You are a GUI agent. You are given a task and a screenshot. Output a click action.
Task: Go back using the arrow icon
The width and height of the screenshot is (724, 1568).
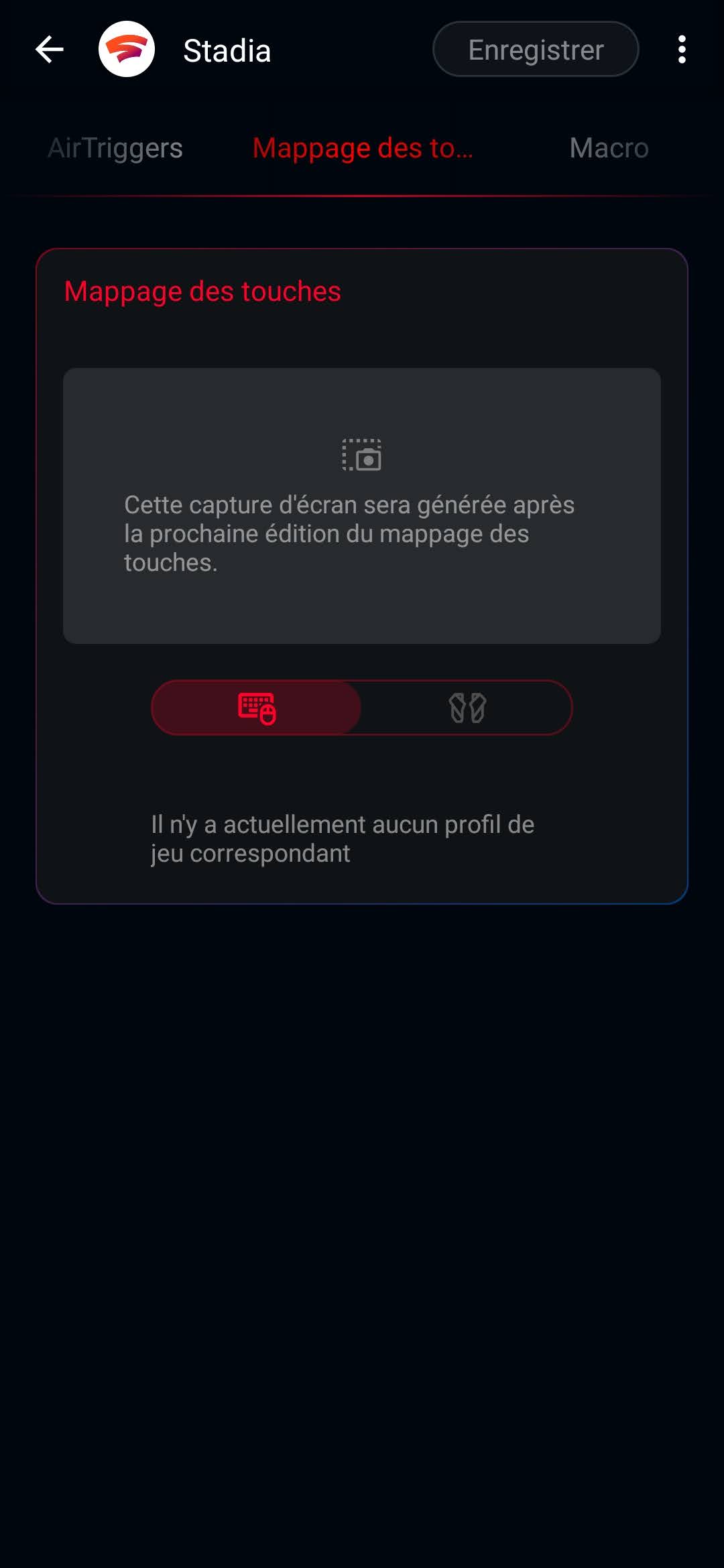tap(49, 50)
